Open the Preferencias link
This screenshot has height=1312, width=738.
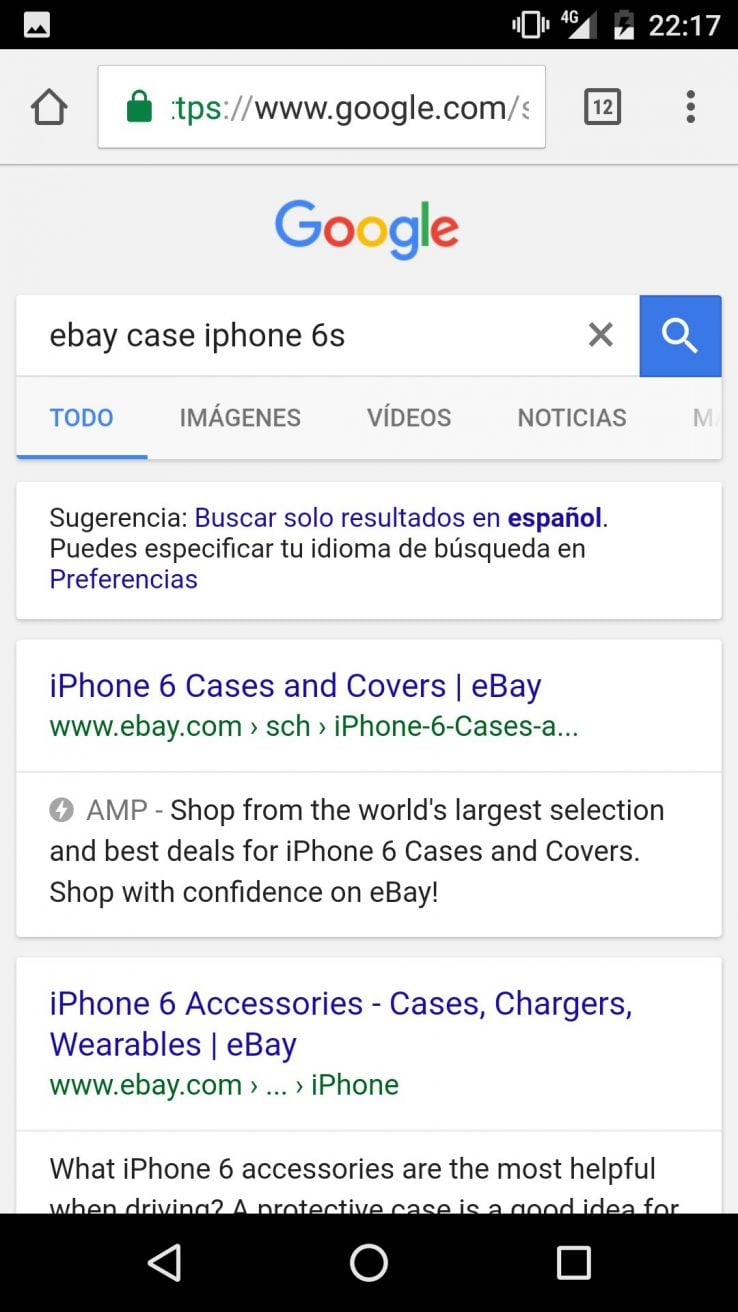(124, 579)
